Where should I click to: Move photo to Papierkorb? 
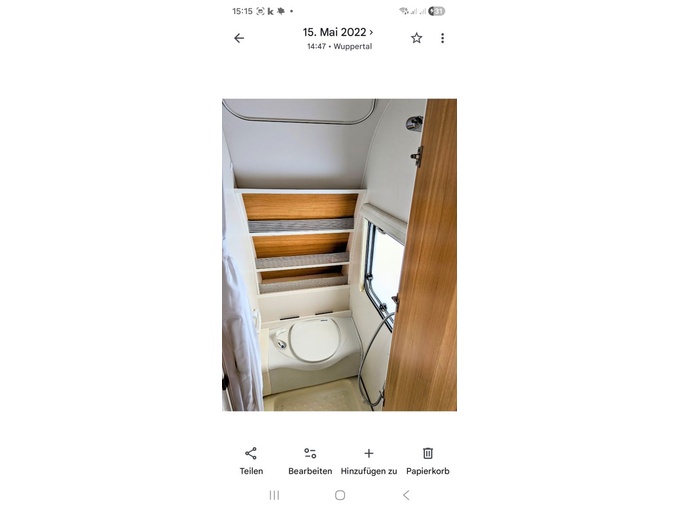(427, 460)
